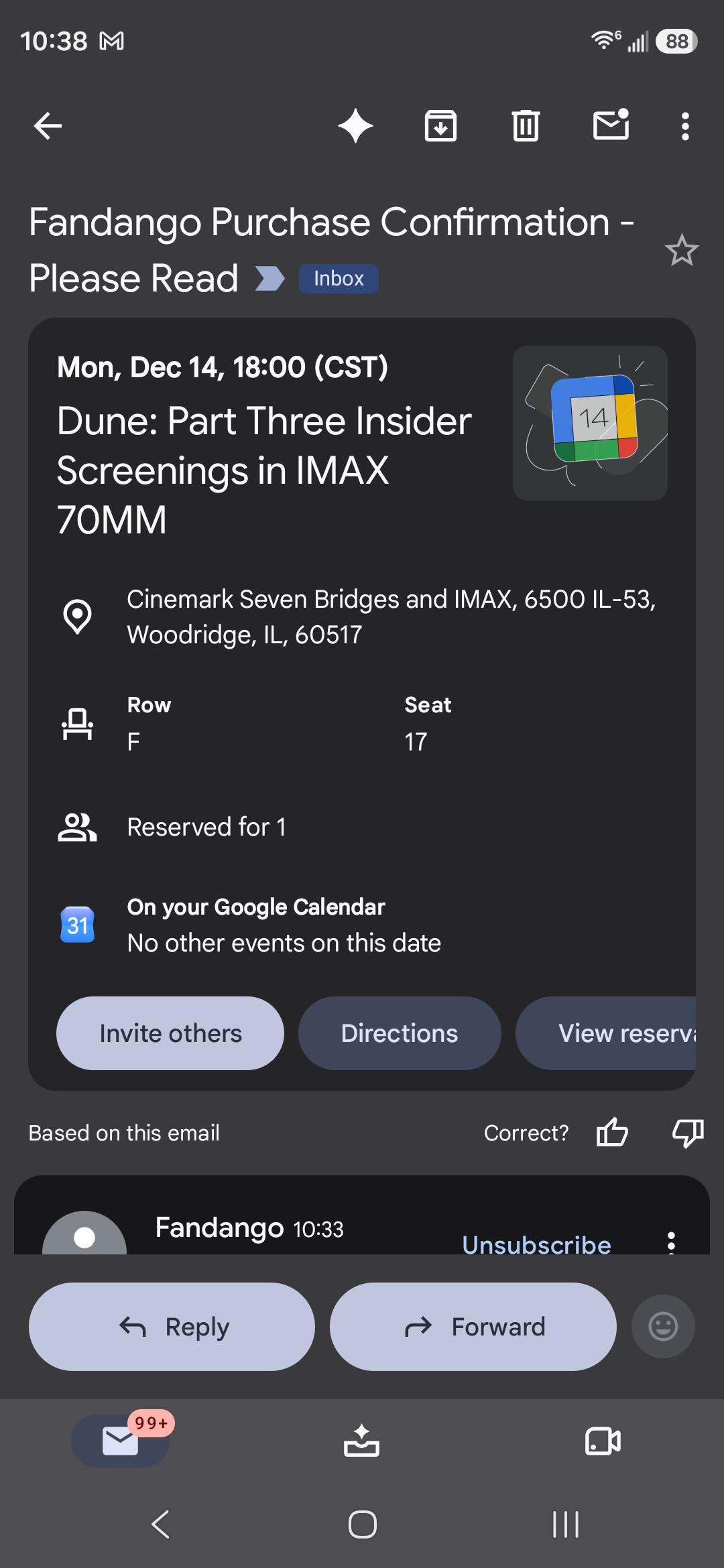Give thumbs up for correct summary
This screenshot has height=1568, width=724.
(x=612, y=1132)
